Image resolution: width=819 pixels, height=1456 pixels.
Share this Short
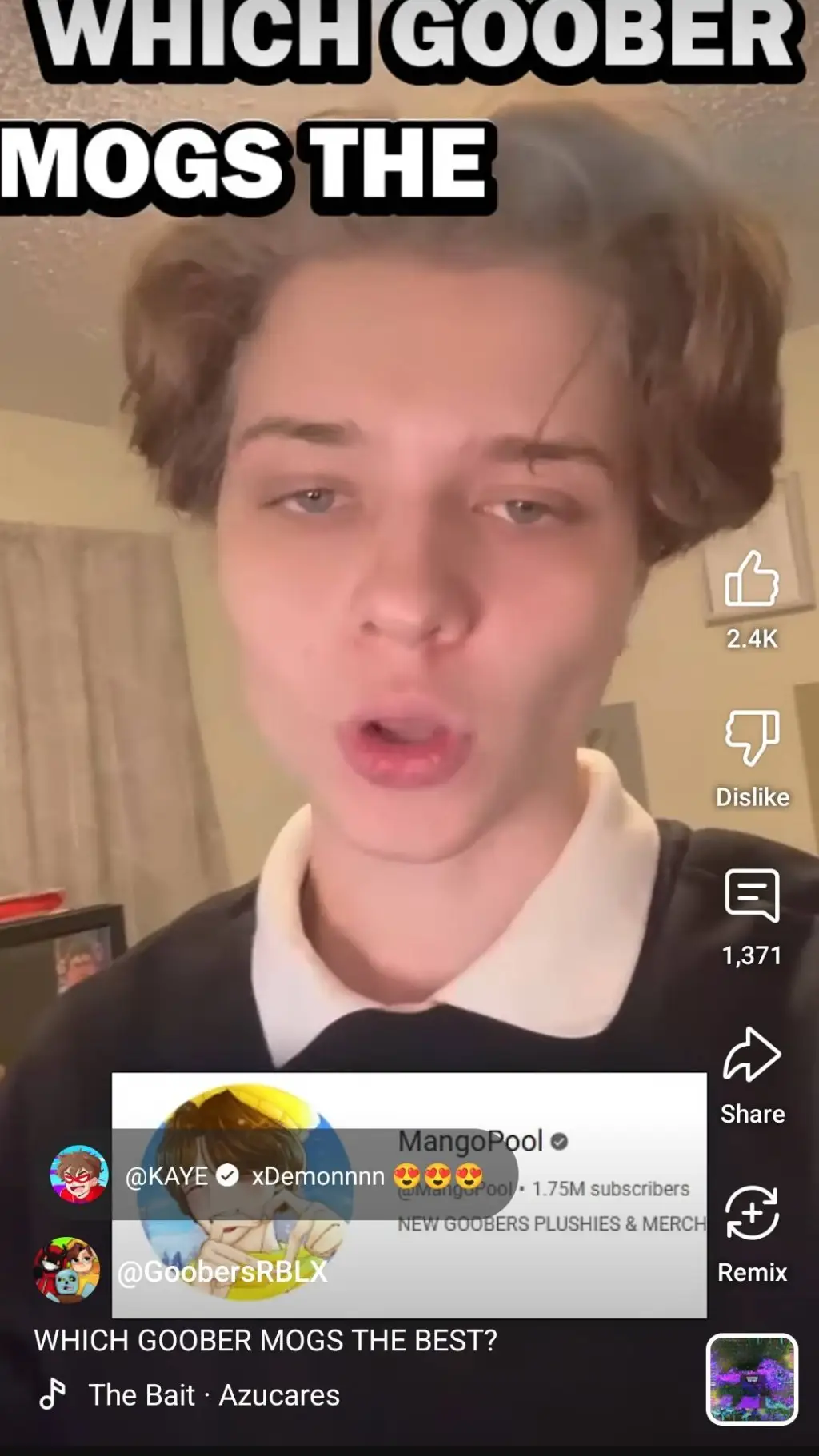click(751, 1055)
